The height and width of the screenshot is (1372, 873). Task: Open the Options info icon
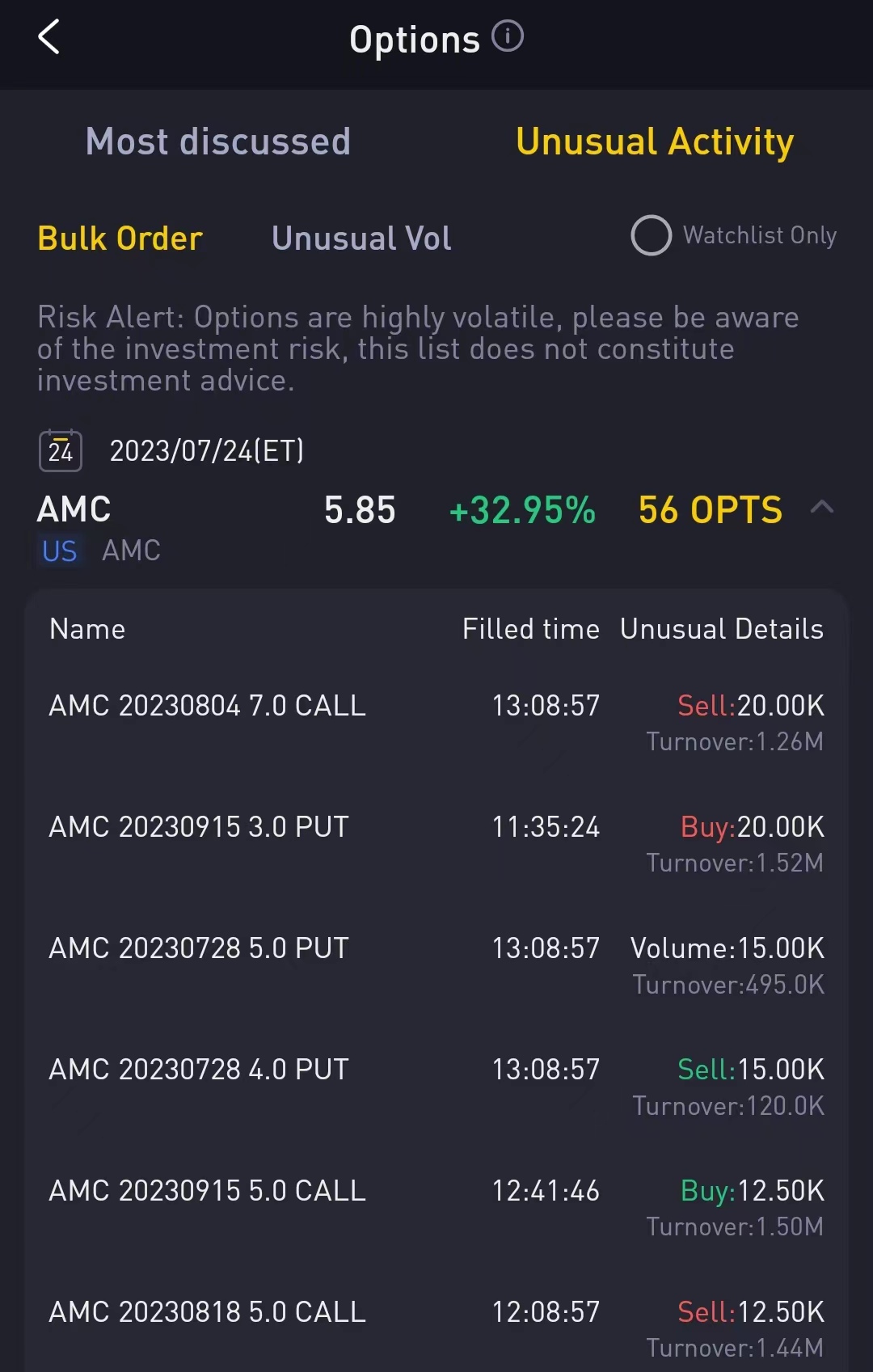[x=508, y=37]
